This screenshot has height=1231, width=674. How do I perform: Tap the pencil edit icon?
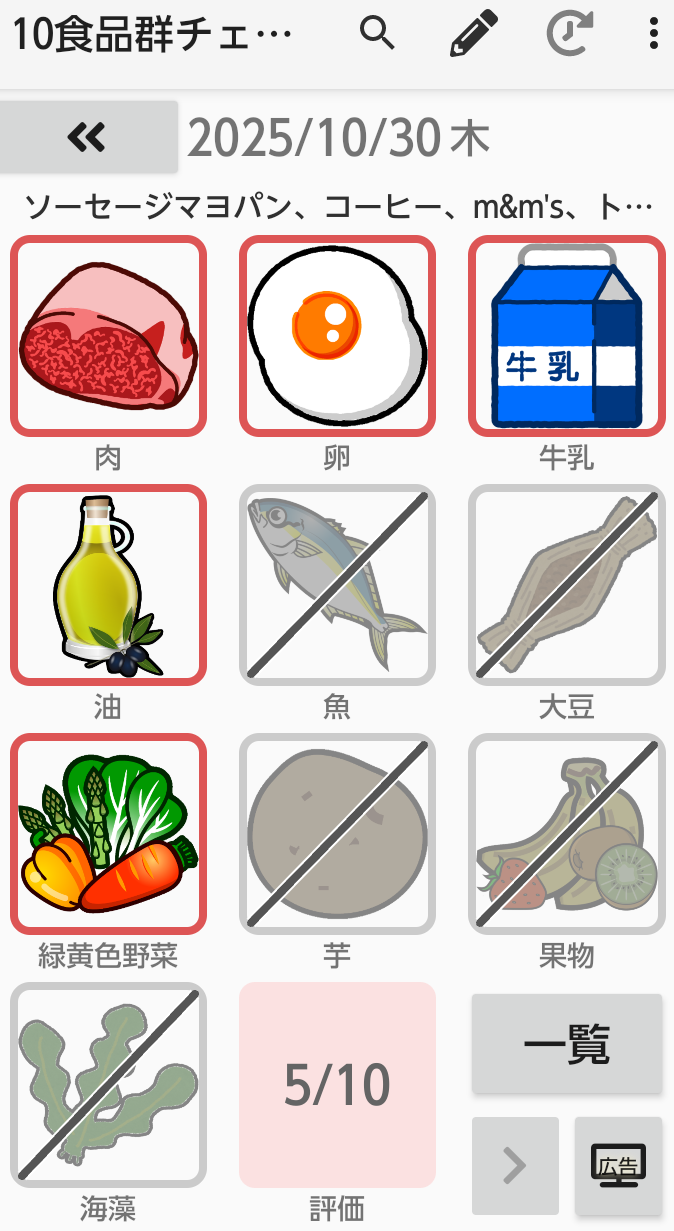[473, 34]
